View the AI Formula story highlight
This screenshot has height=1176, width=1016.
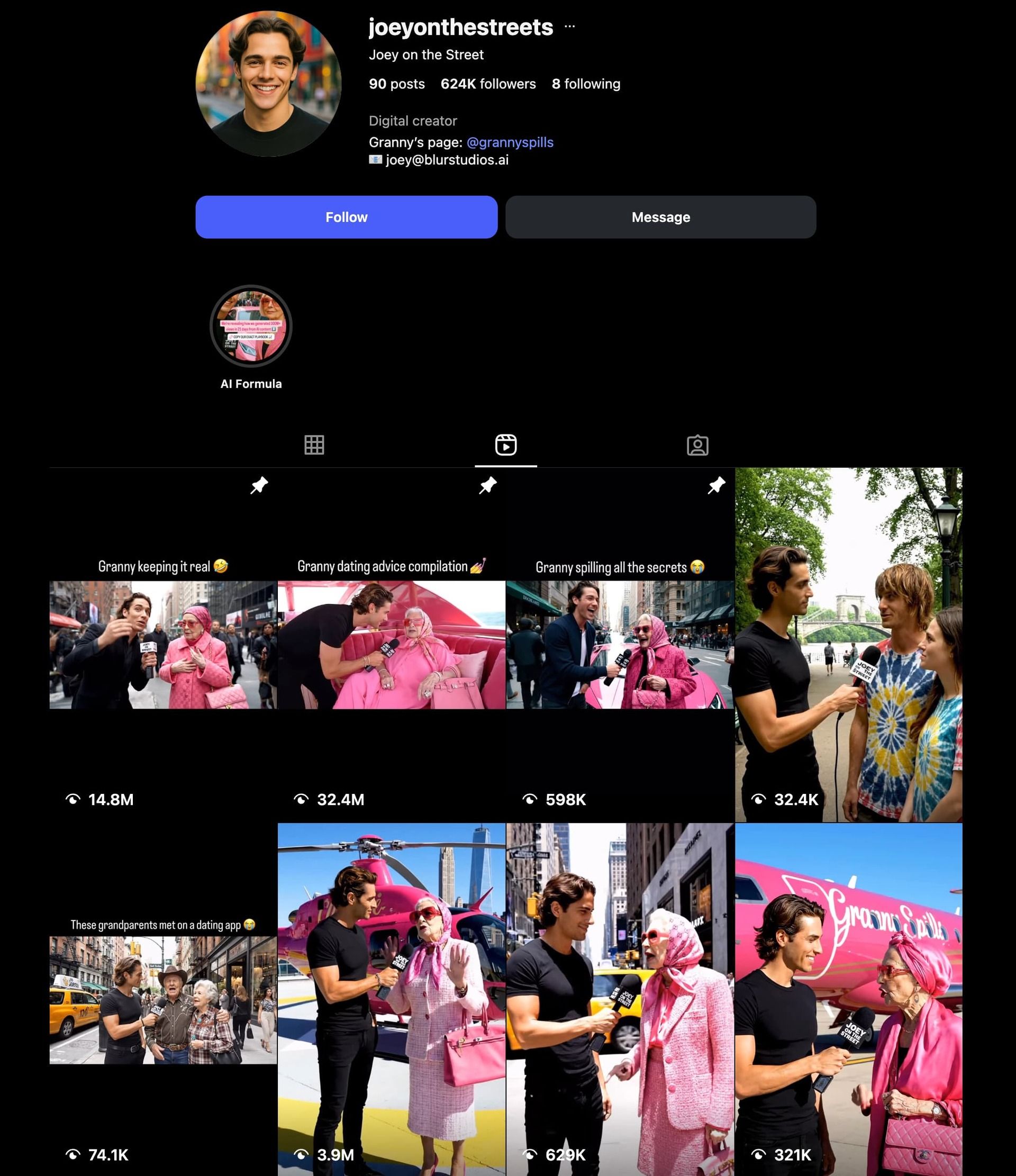[251, 327]
